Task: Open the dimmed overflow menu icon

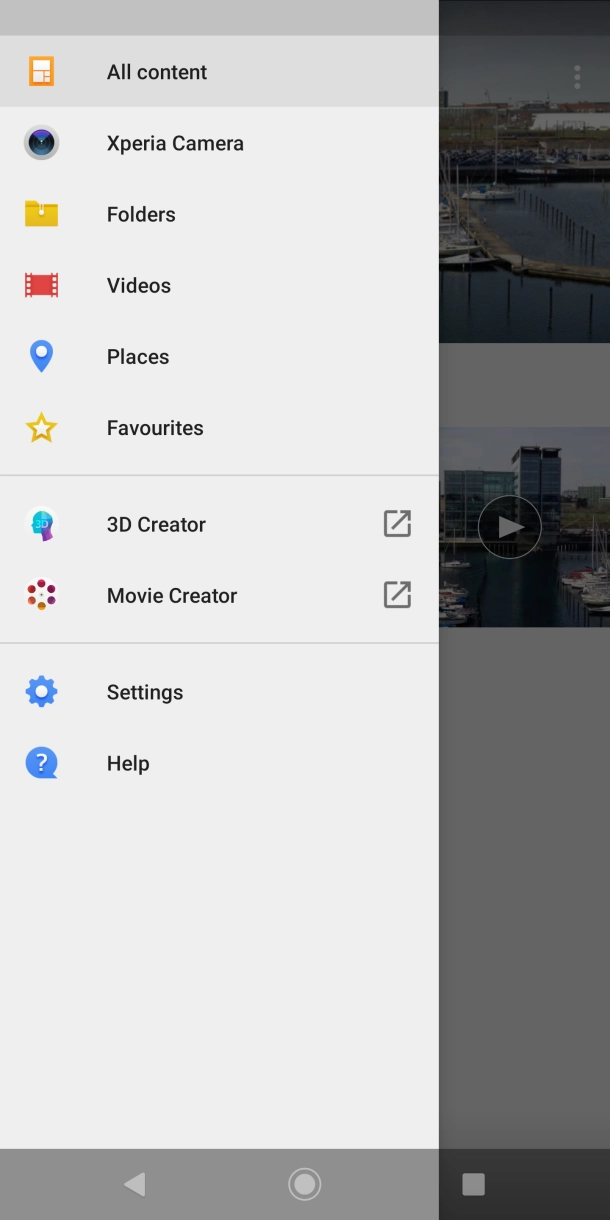Action: (x=577, y=77)
